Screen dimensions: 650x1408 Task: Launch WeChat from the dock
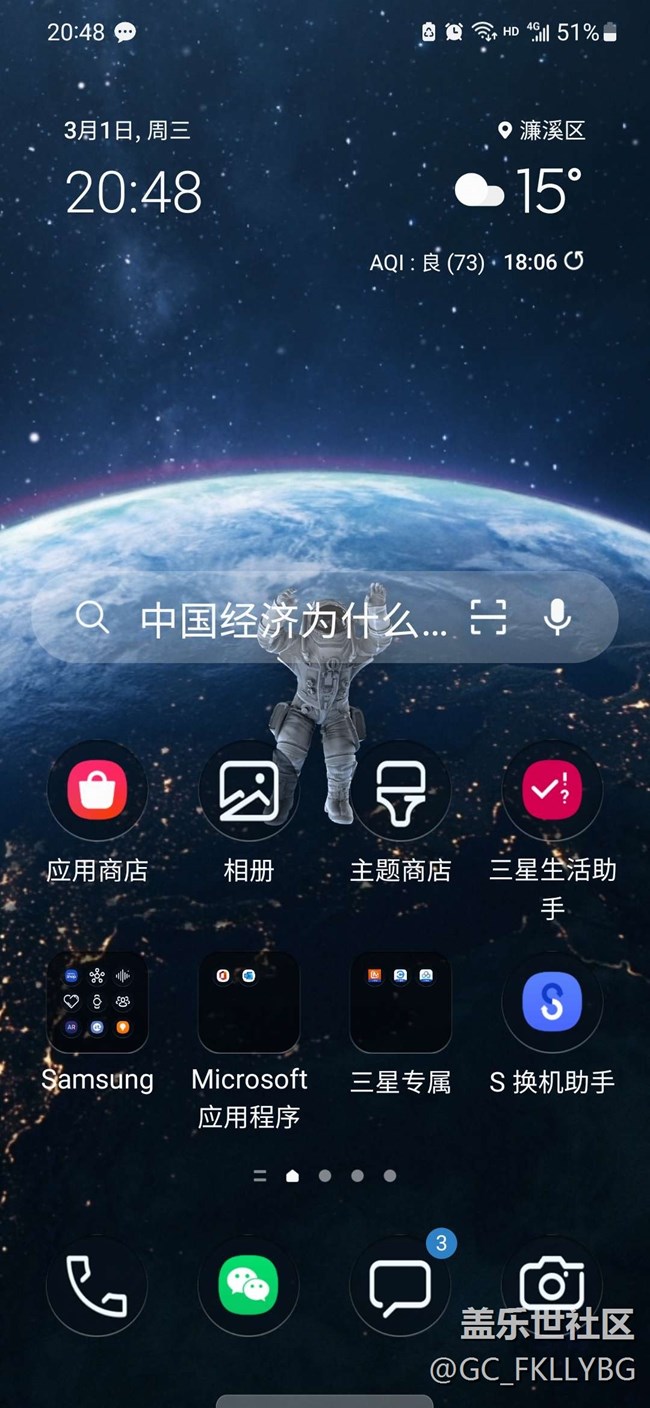click(248, 1285)
